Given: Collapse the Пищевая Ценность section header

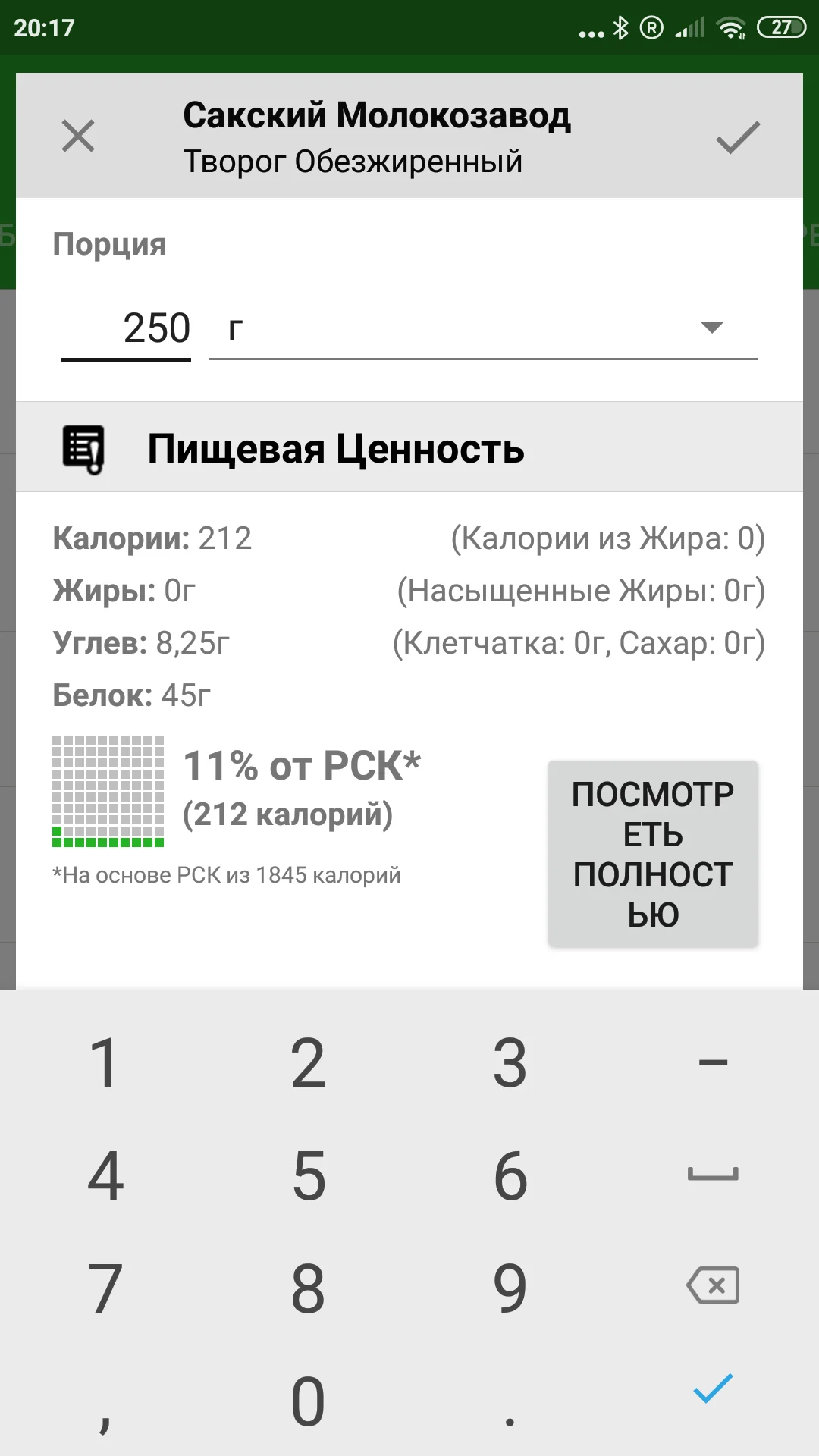Looking at the screenshot, I should tap(334, 449).
